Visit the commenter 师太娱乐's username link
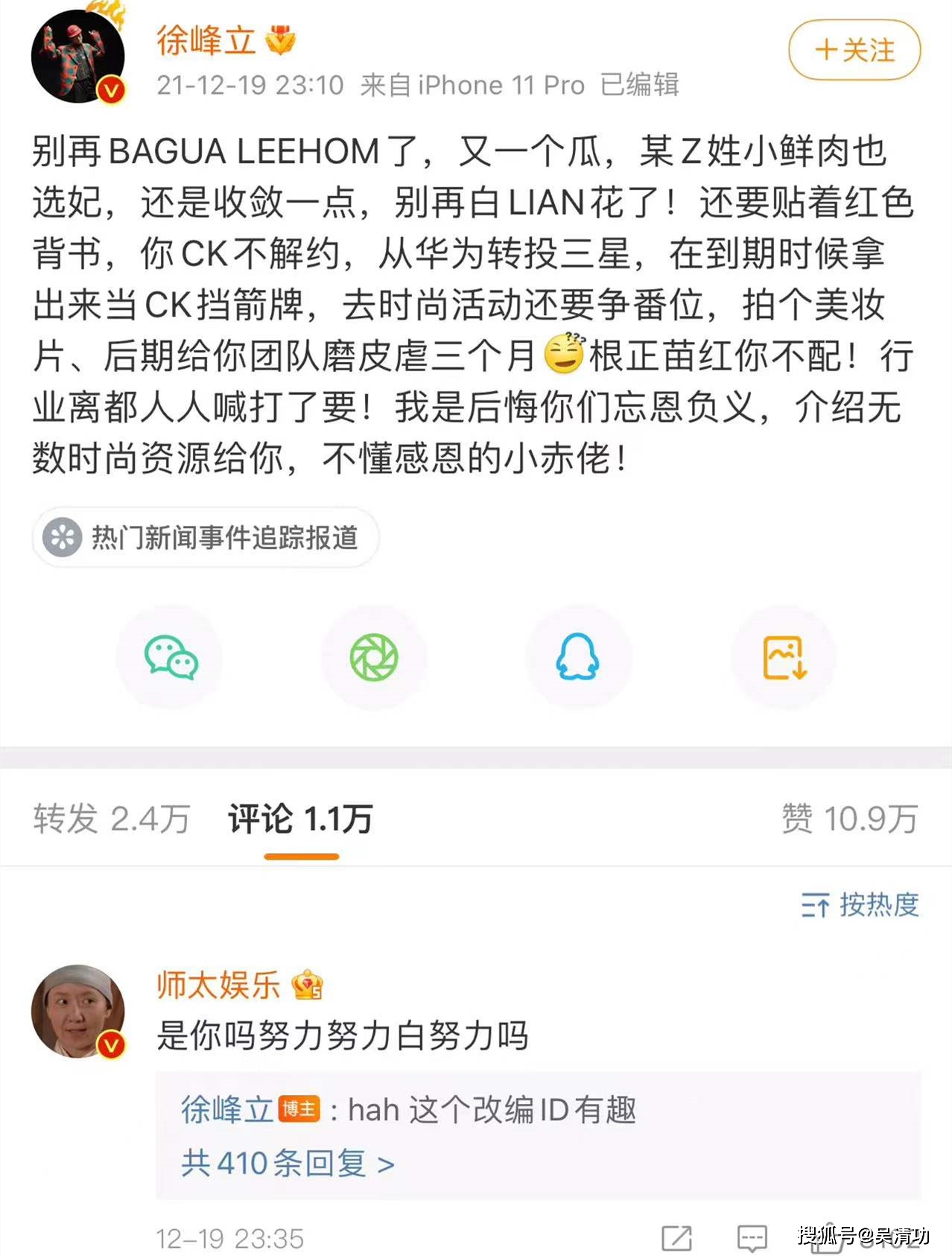This screenshot has height=1256, width=952. 218,985
